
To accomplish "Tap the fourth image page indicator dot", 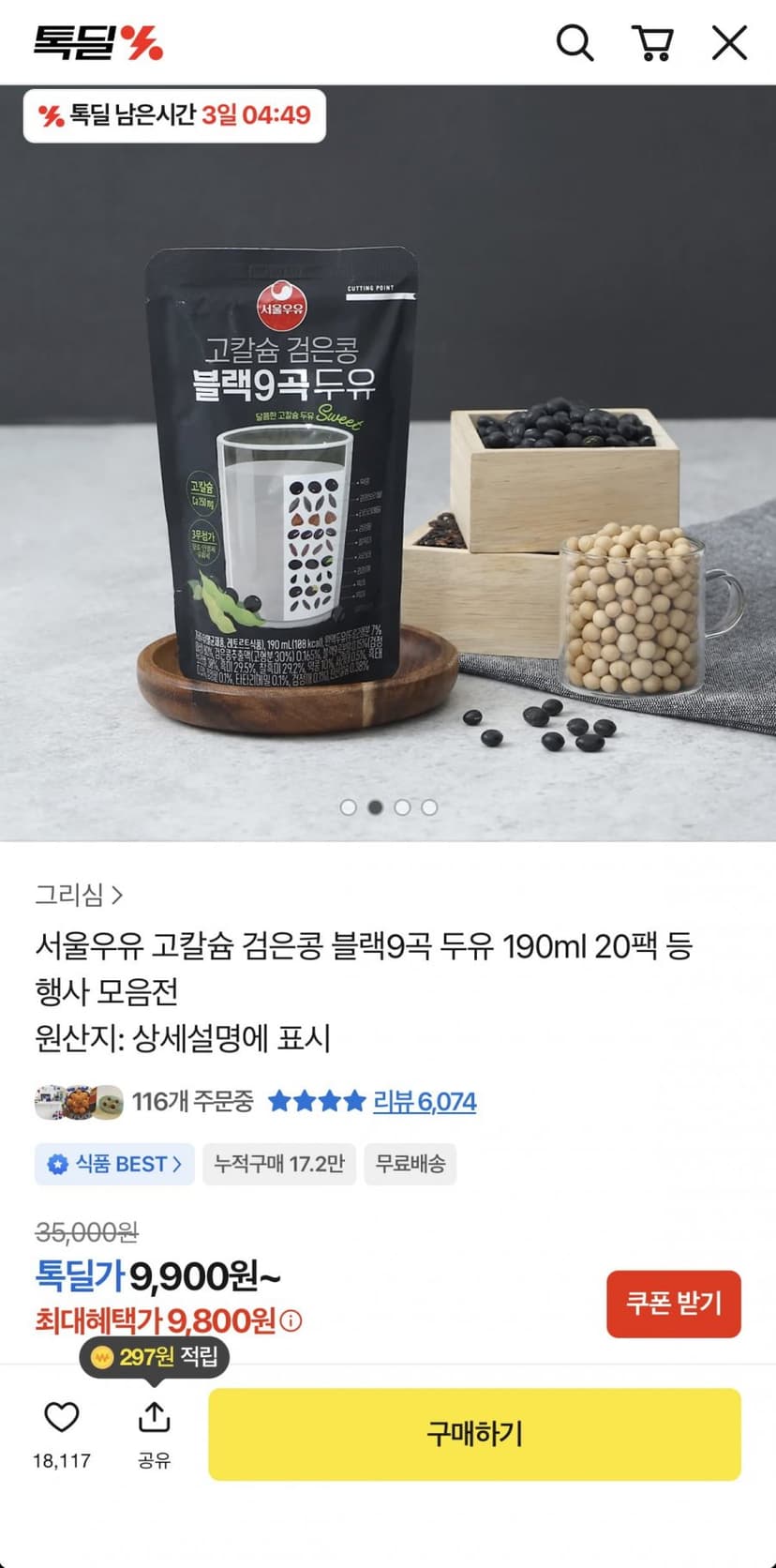I will pos(429,807).
